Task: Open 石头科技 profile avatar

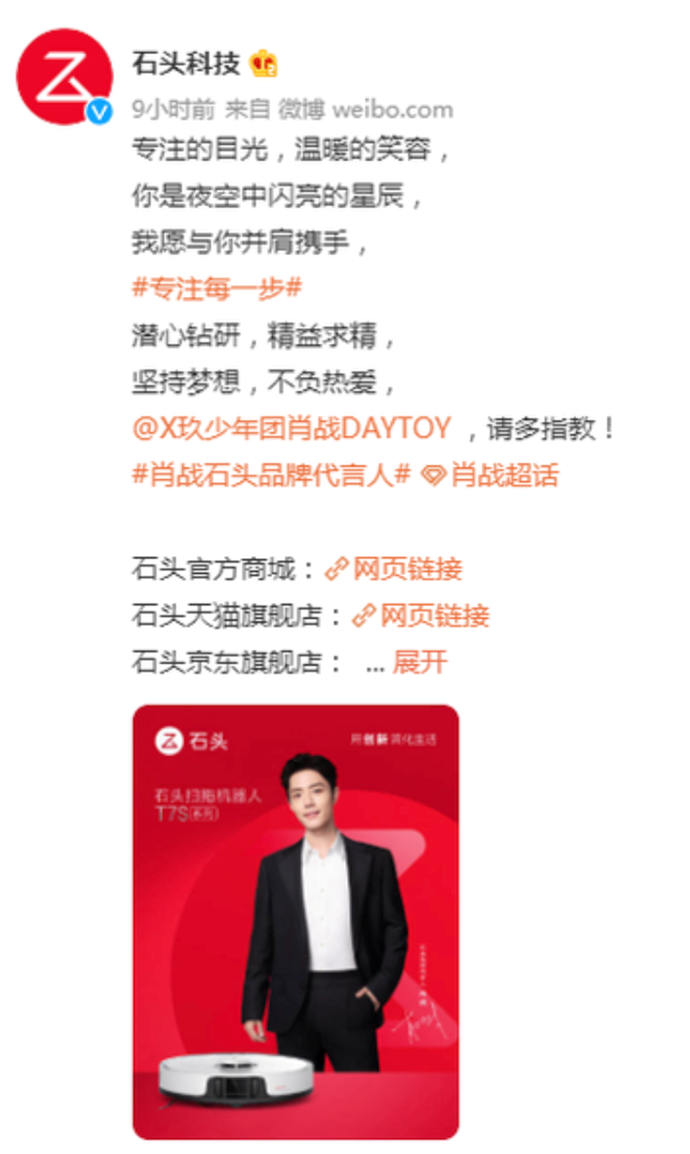Action: pyautogui.click(x=65, y=78)
